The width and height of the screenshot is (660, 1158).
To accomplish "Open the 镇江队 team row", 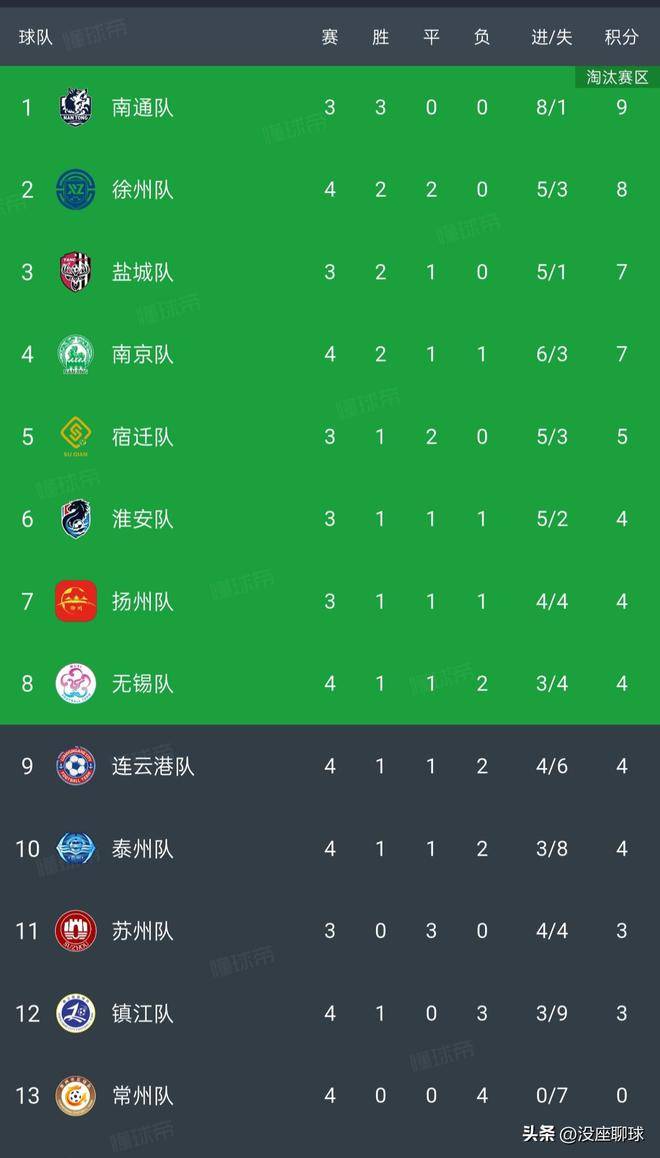I will [x=330, y=1013].
